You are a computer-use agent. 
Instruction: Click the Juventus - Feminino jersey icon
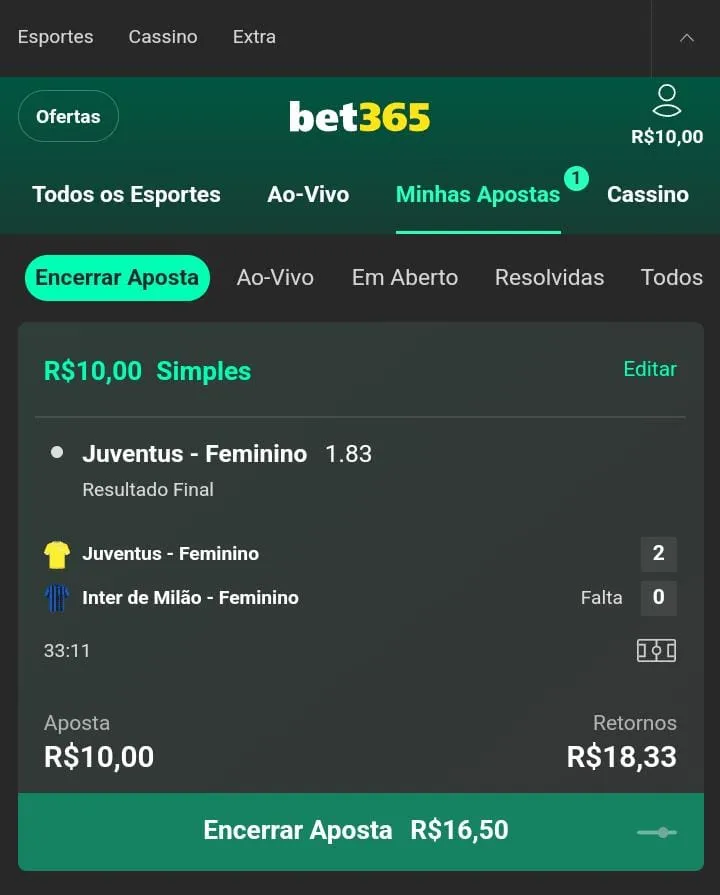(x=57, y=553)
